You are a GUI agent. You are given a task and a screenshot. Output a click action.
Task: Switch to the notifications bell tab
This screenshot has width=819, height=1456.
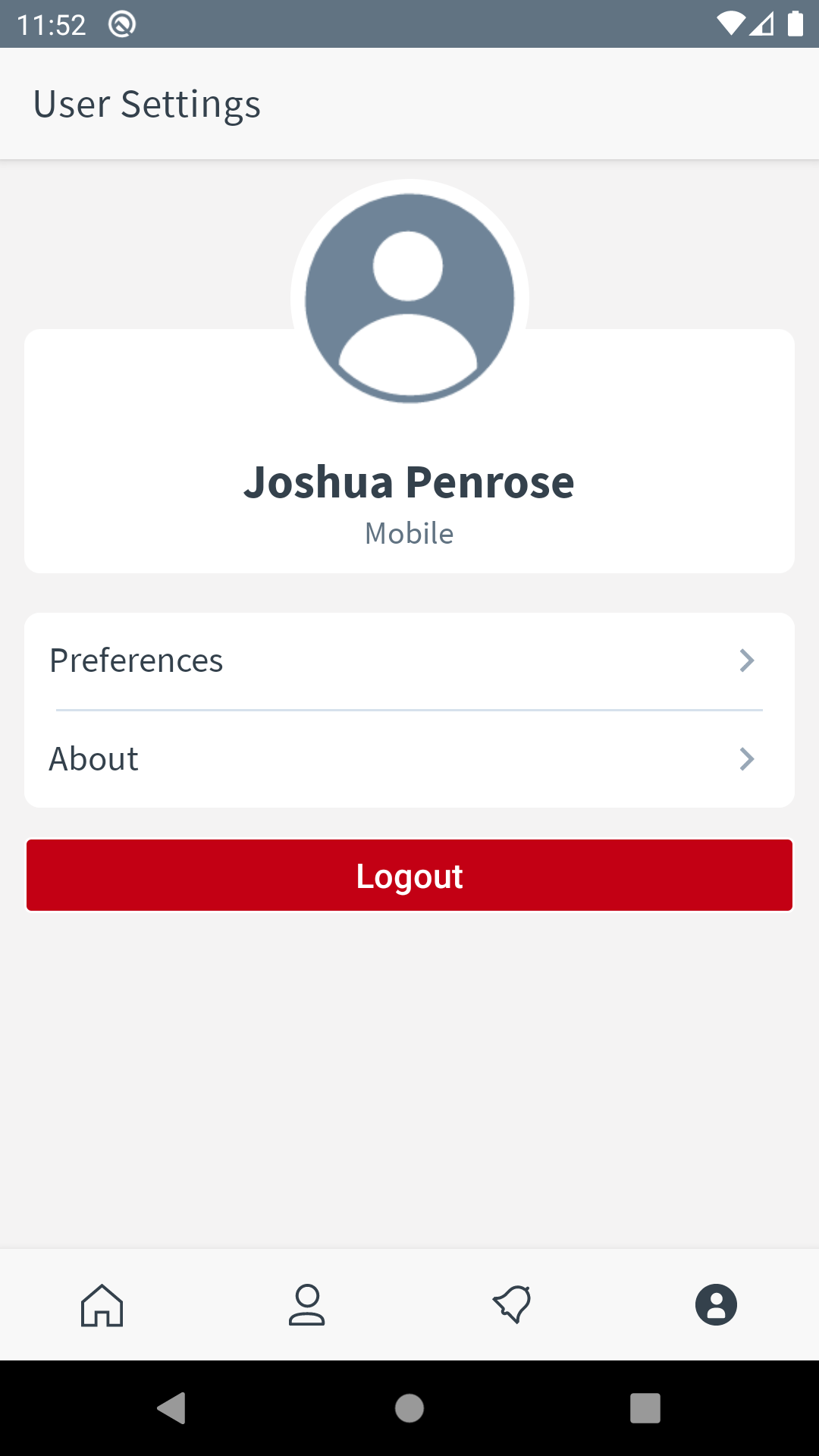click(512, 1304)
